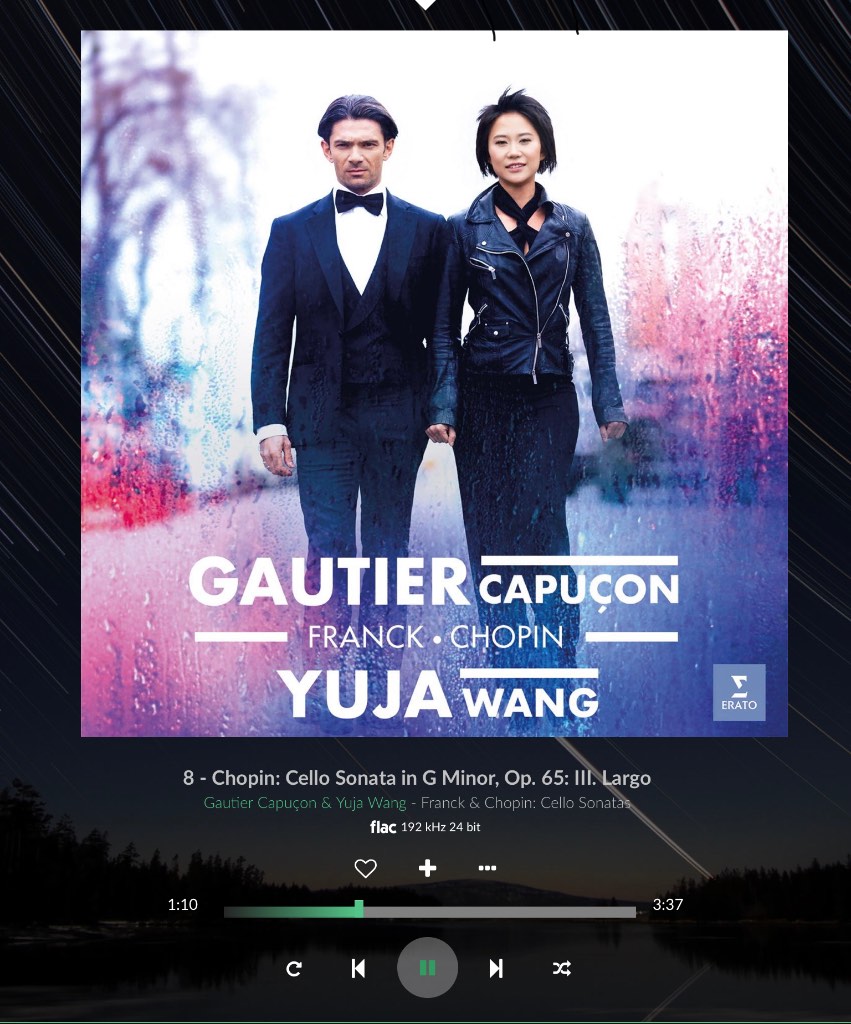This screenshot has height=1024, width=851.
Task: Toggle repeat mode
Action: point(294,968)
